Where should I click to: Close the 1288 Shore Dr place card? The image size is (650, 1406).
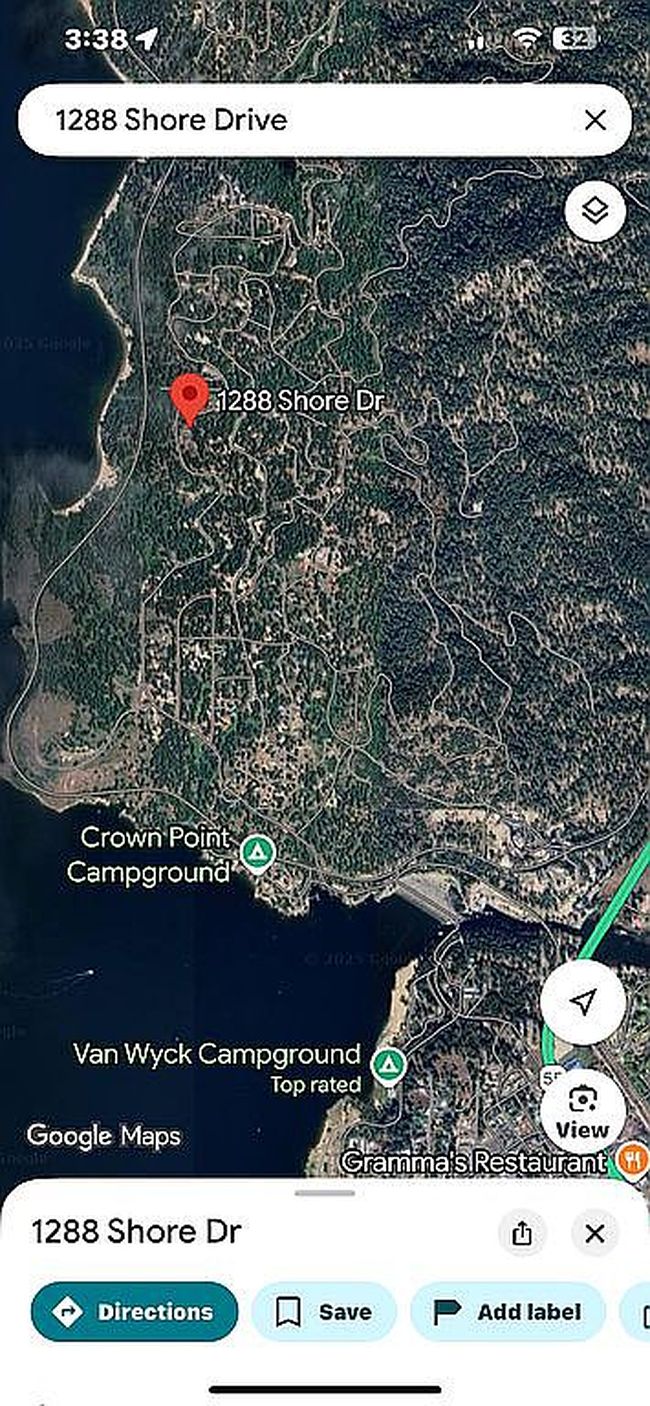595,1233
